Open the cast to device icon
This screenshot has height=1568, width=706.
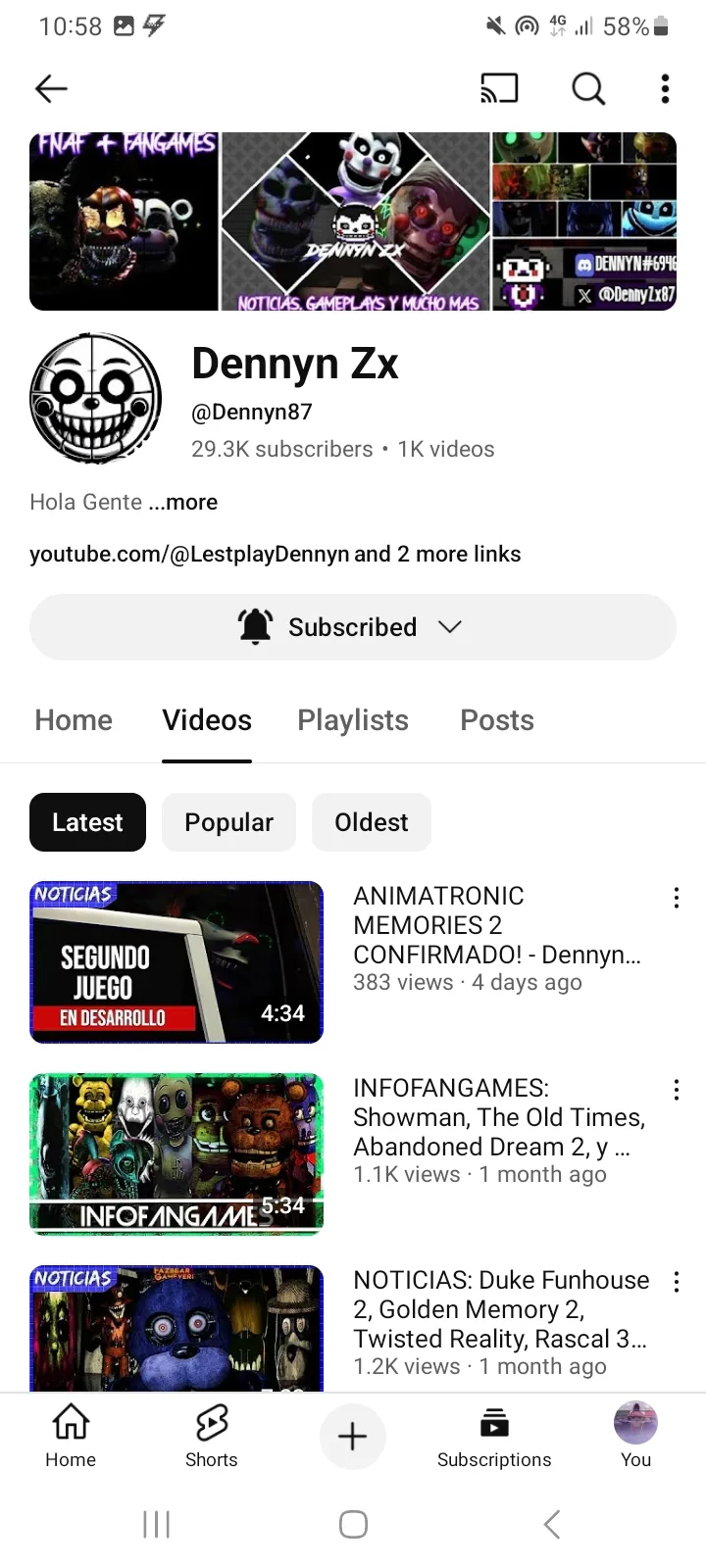[x=499, y=89]
